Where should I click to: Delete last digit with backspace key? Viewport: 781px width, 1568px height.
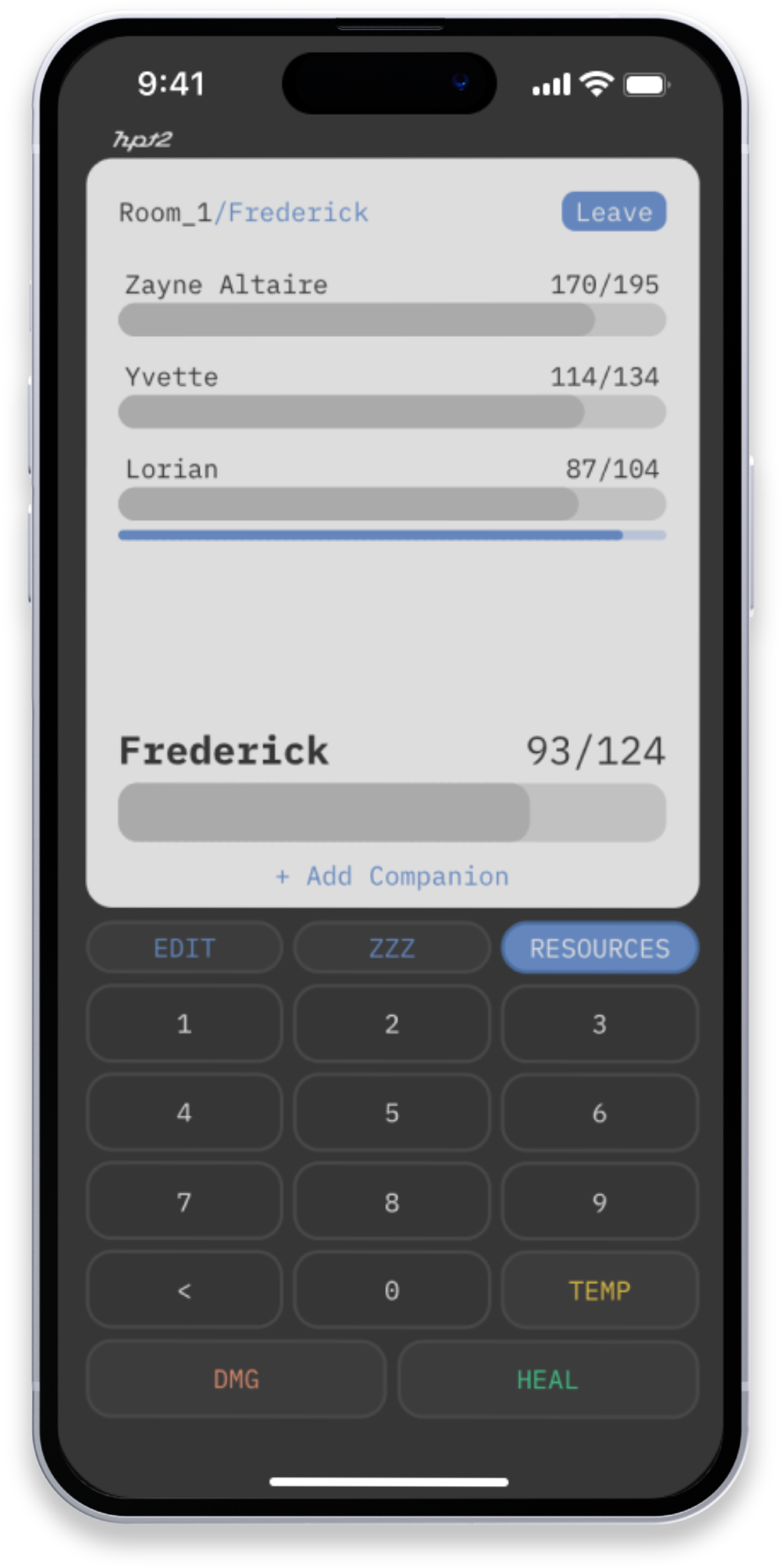click(x=185, y=1290)
